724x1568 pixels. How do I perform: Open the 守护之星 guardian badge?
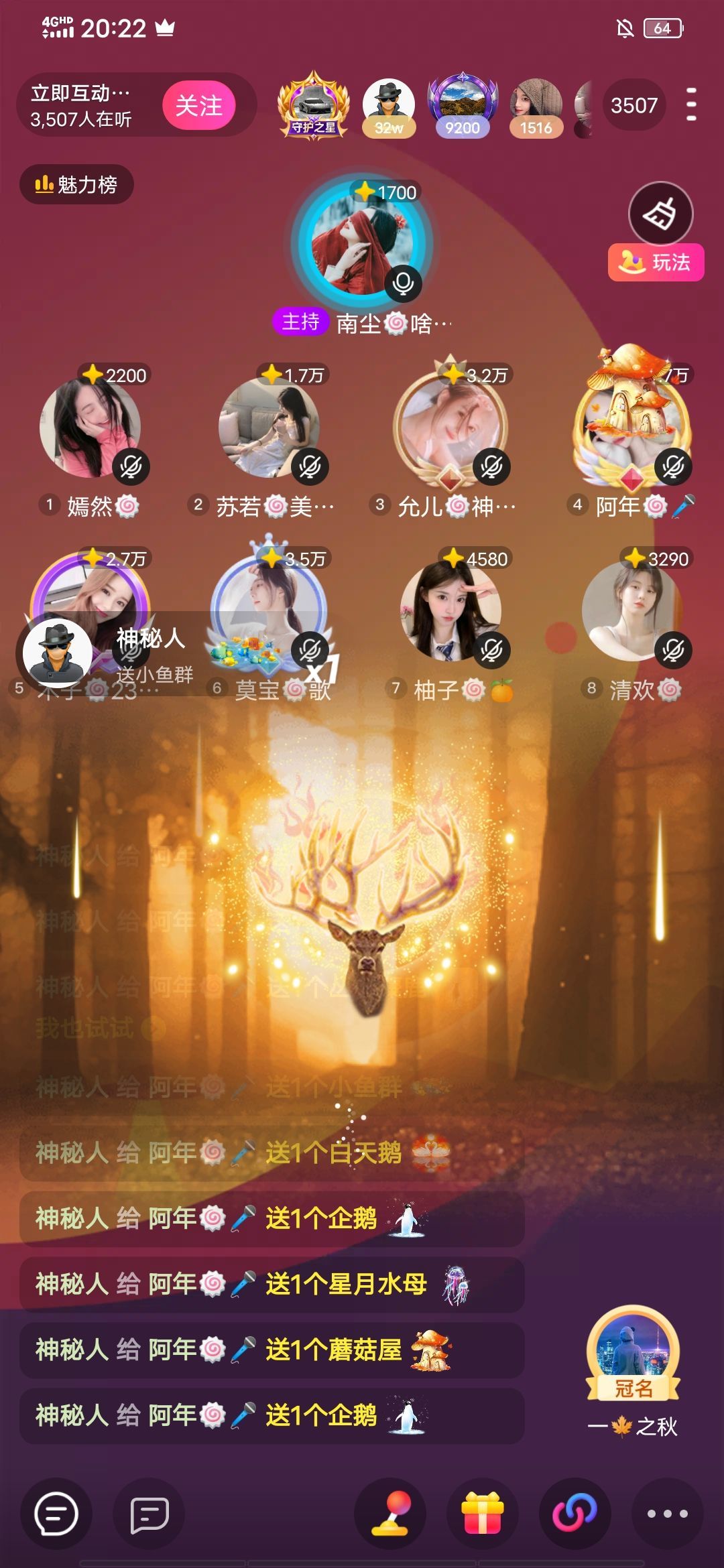(x=314, y=106)
